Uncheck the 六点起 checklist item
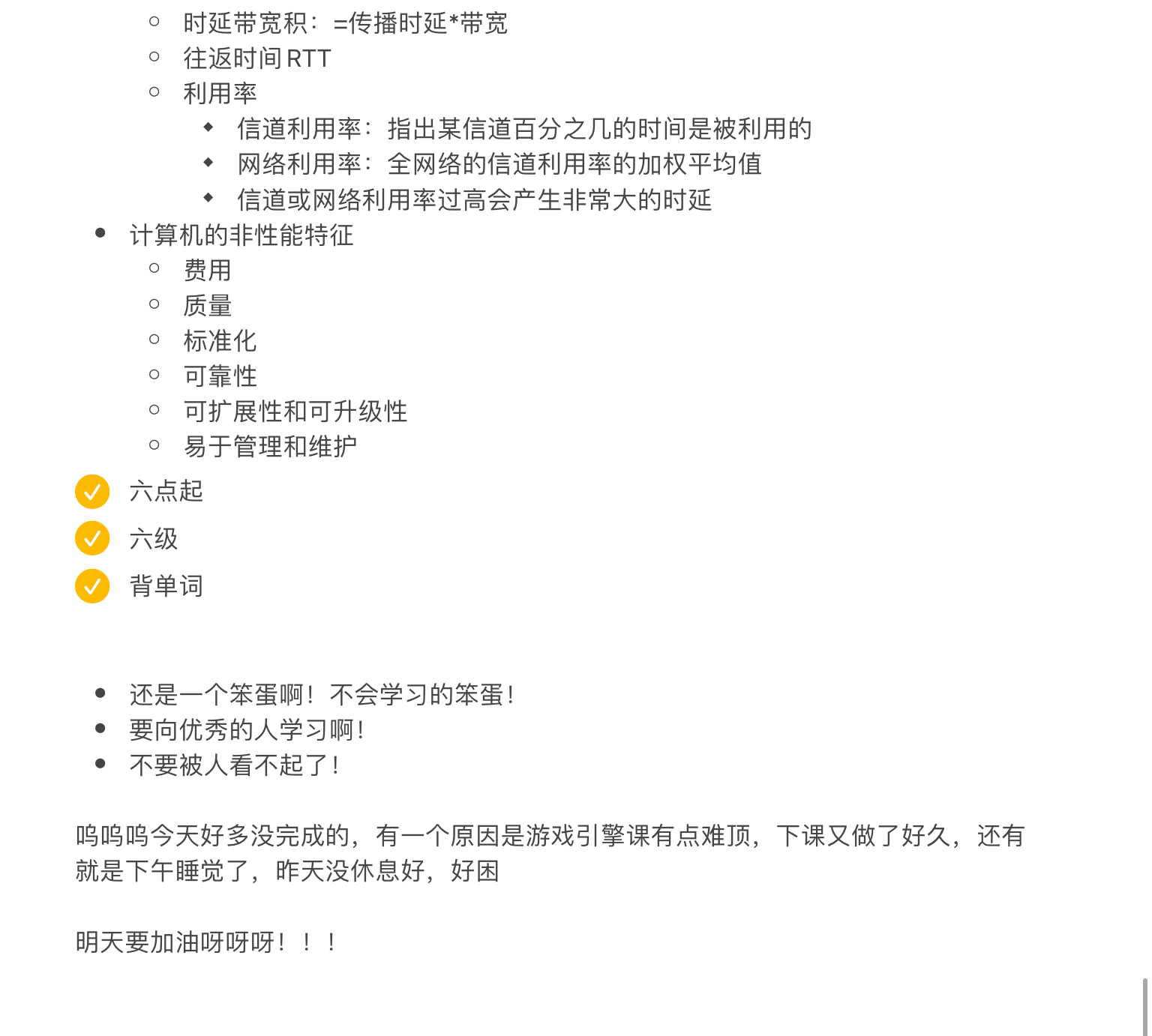The height and width of the screenshot is (1036, 1152). pos(92,492)
